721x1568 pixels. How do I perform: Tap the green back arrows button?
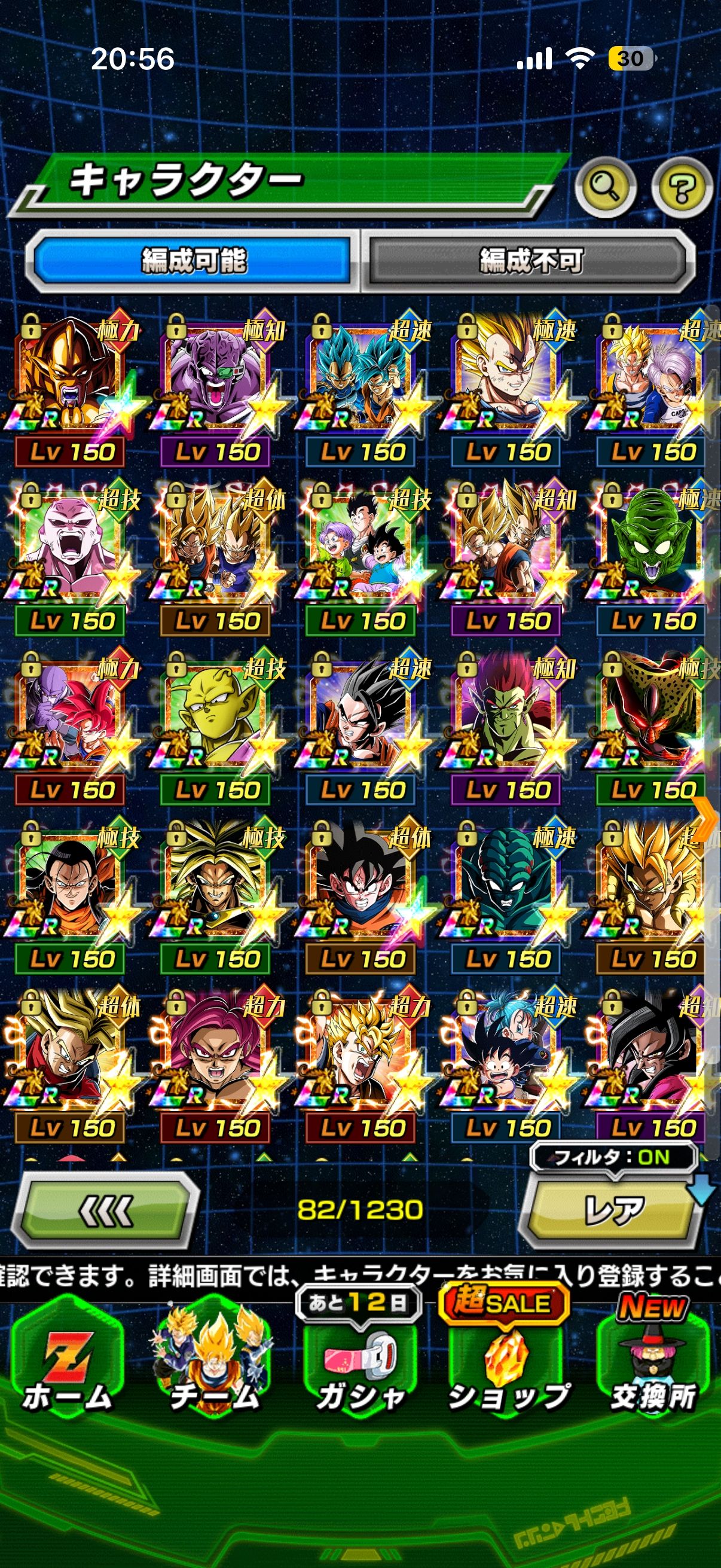pos(106,1209)
